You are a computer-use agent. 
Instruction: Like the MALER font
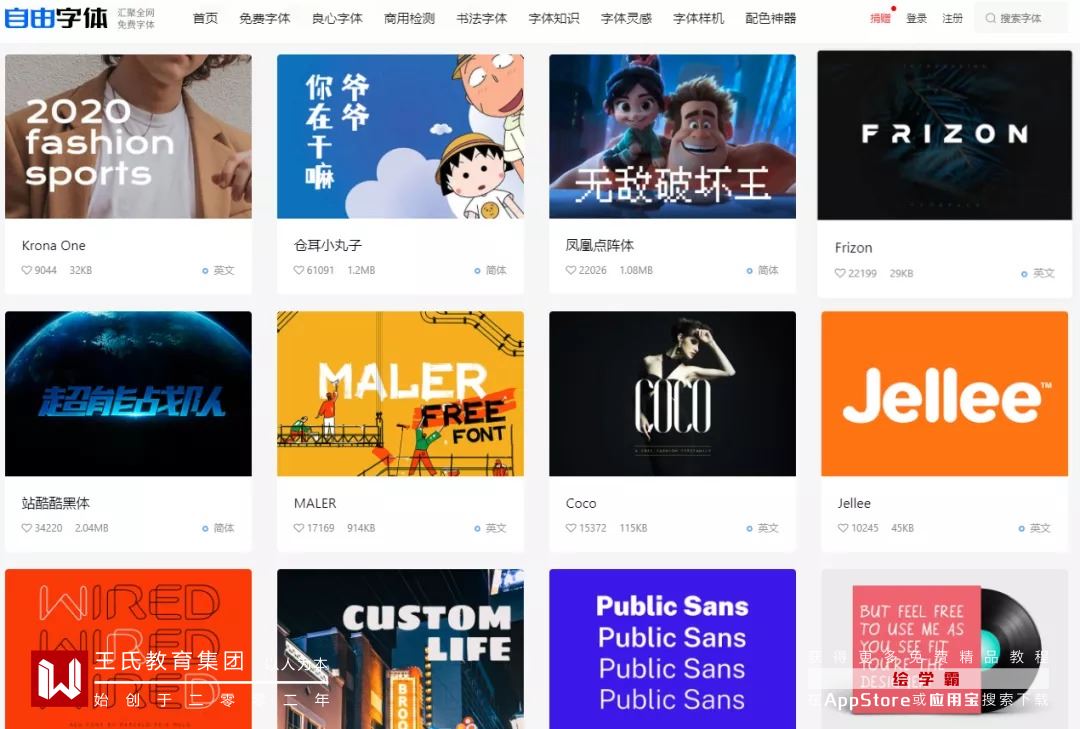[x=299, y=528]
